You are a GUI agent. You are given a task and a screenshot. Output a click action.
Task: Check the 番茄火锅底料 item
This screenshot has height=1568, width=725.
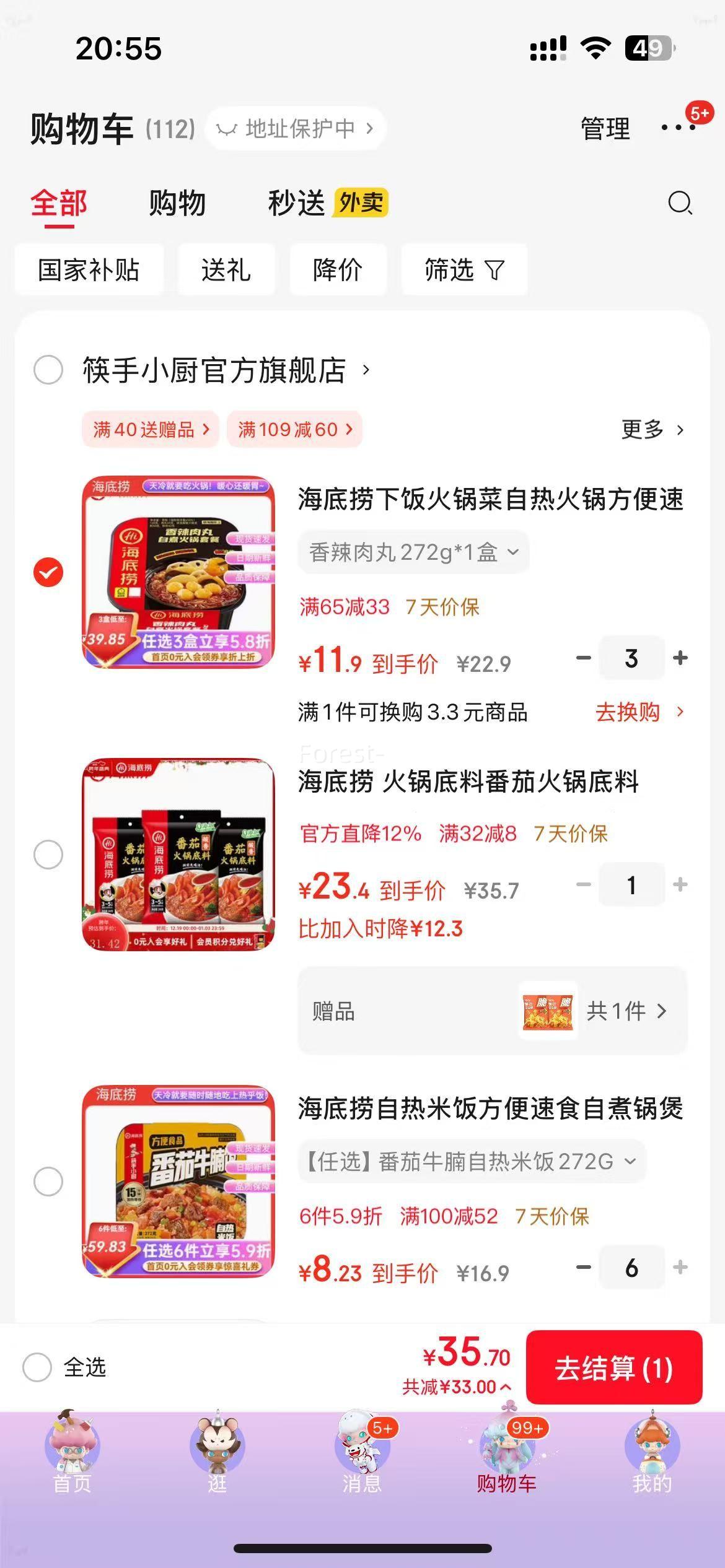point(48,855)
